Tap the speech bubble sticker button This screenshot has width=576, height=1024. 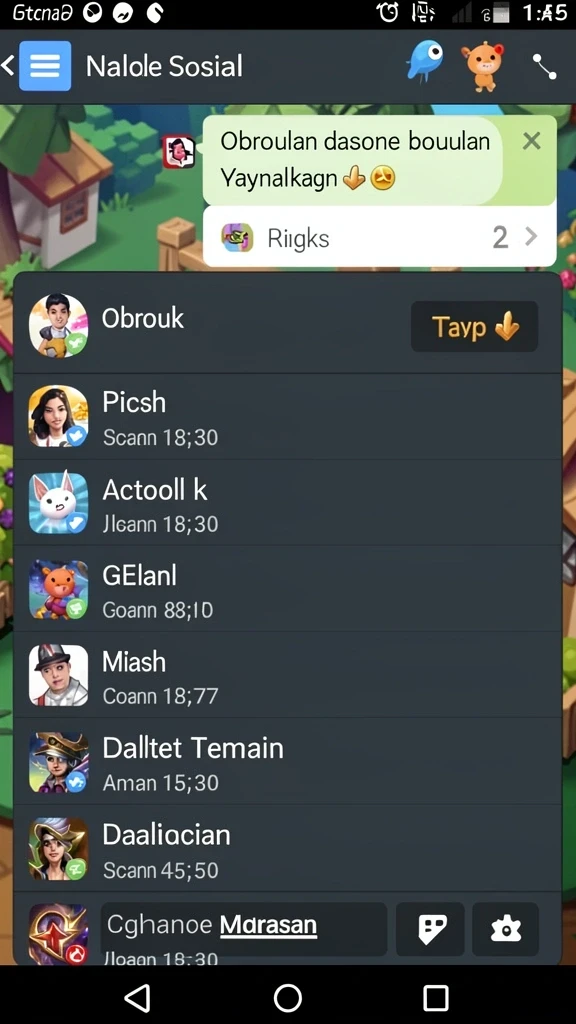pyautogui.click(x=430, y=929)
